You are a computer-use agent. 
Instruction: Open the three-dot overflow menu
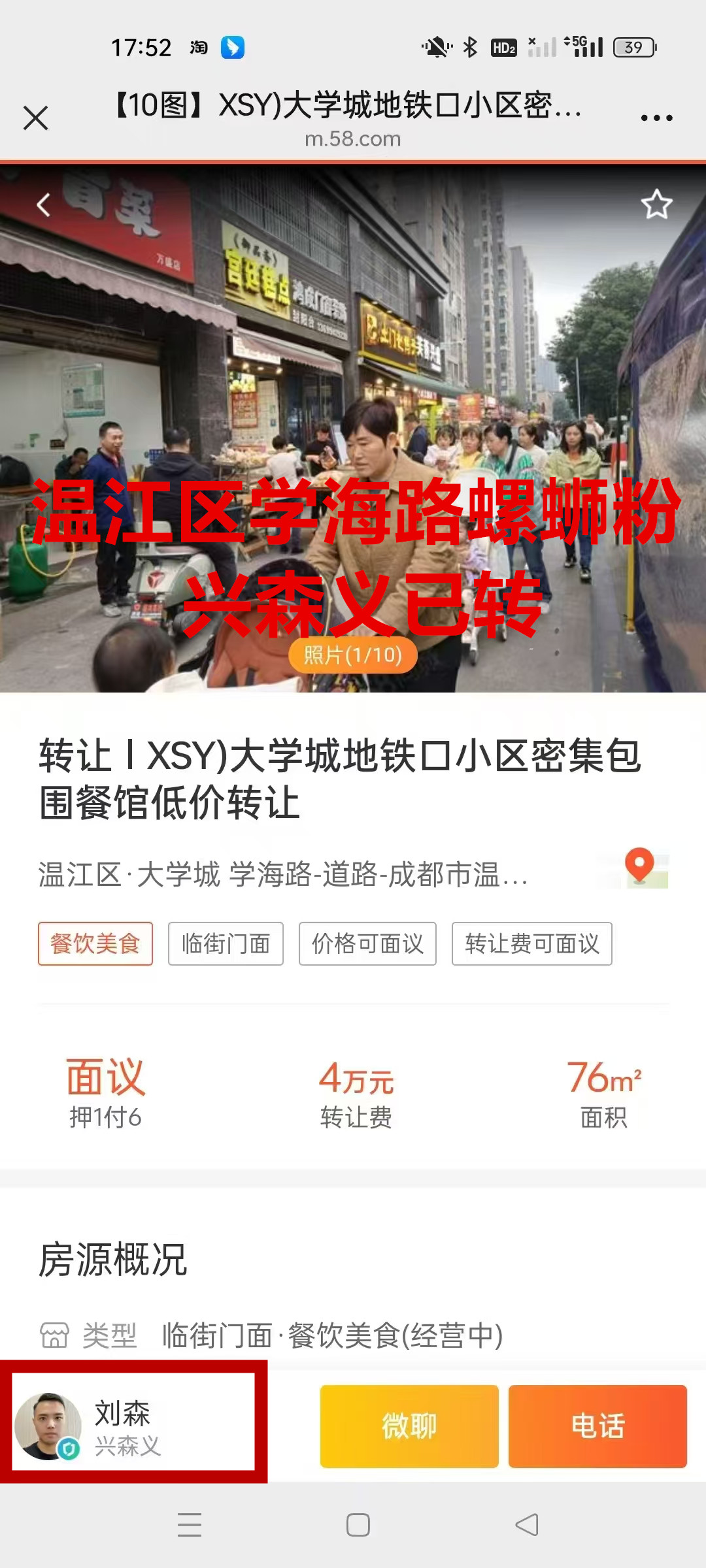[x=656, y=118]
